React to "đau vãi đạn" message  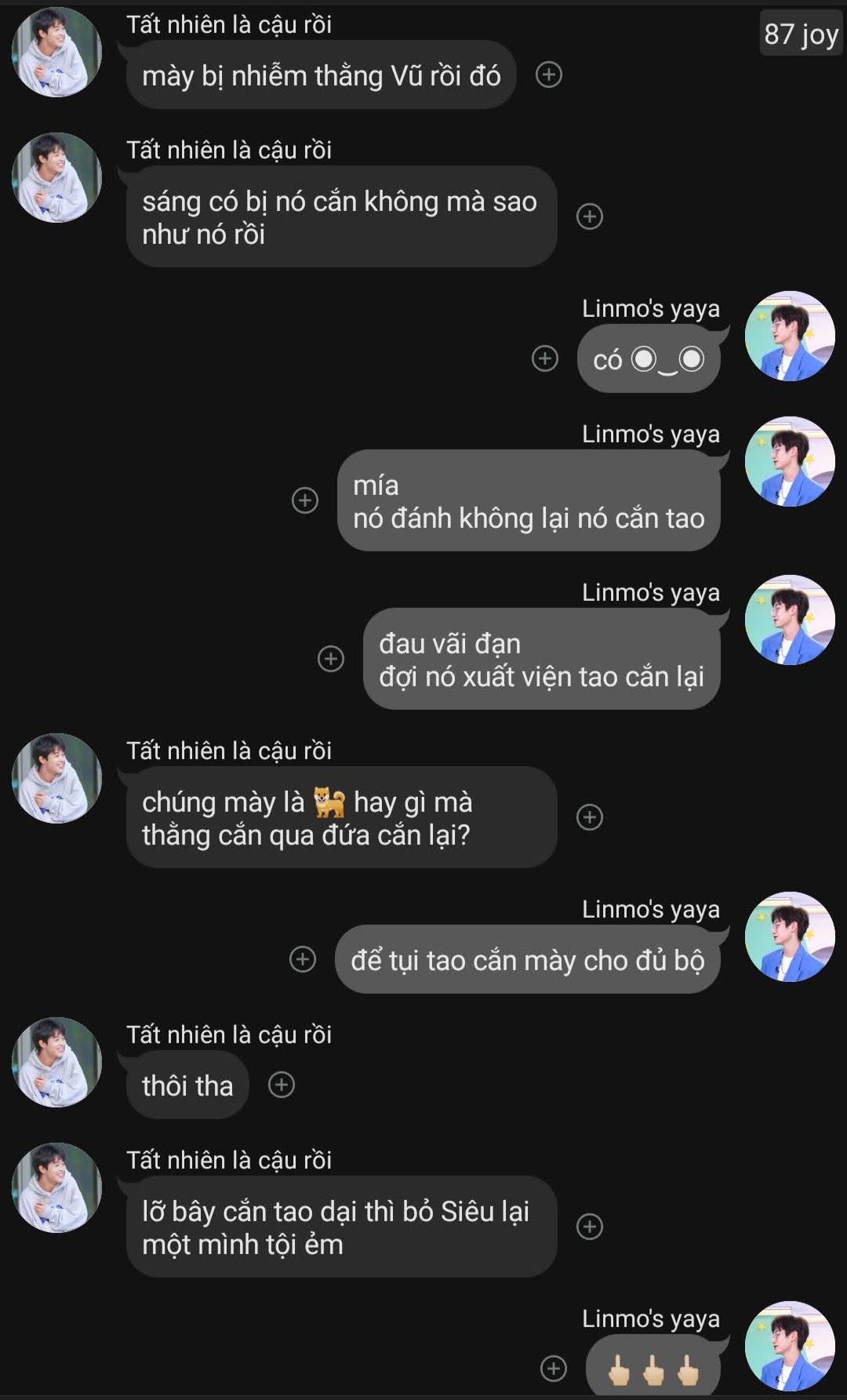[x=330, y=658]
